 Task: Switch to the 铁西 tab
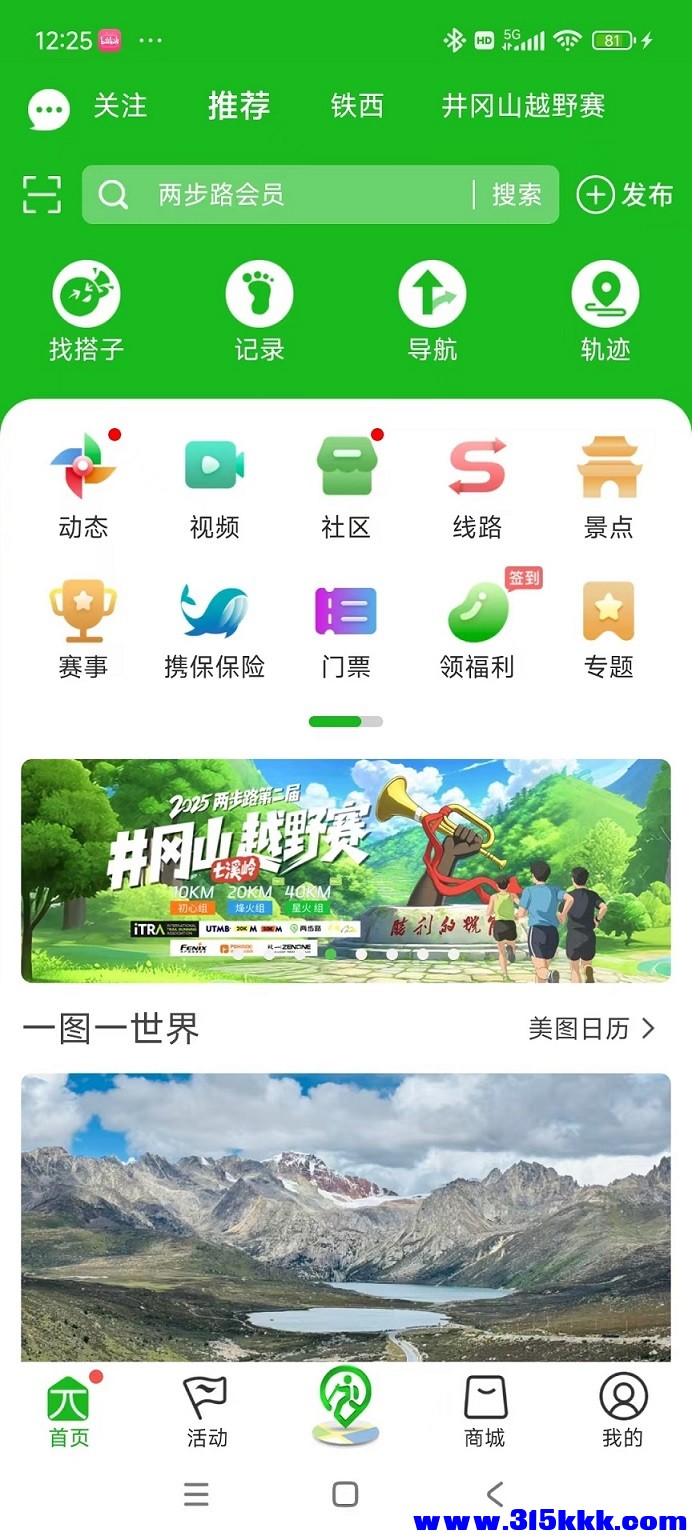point(357,106)
